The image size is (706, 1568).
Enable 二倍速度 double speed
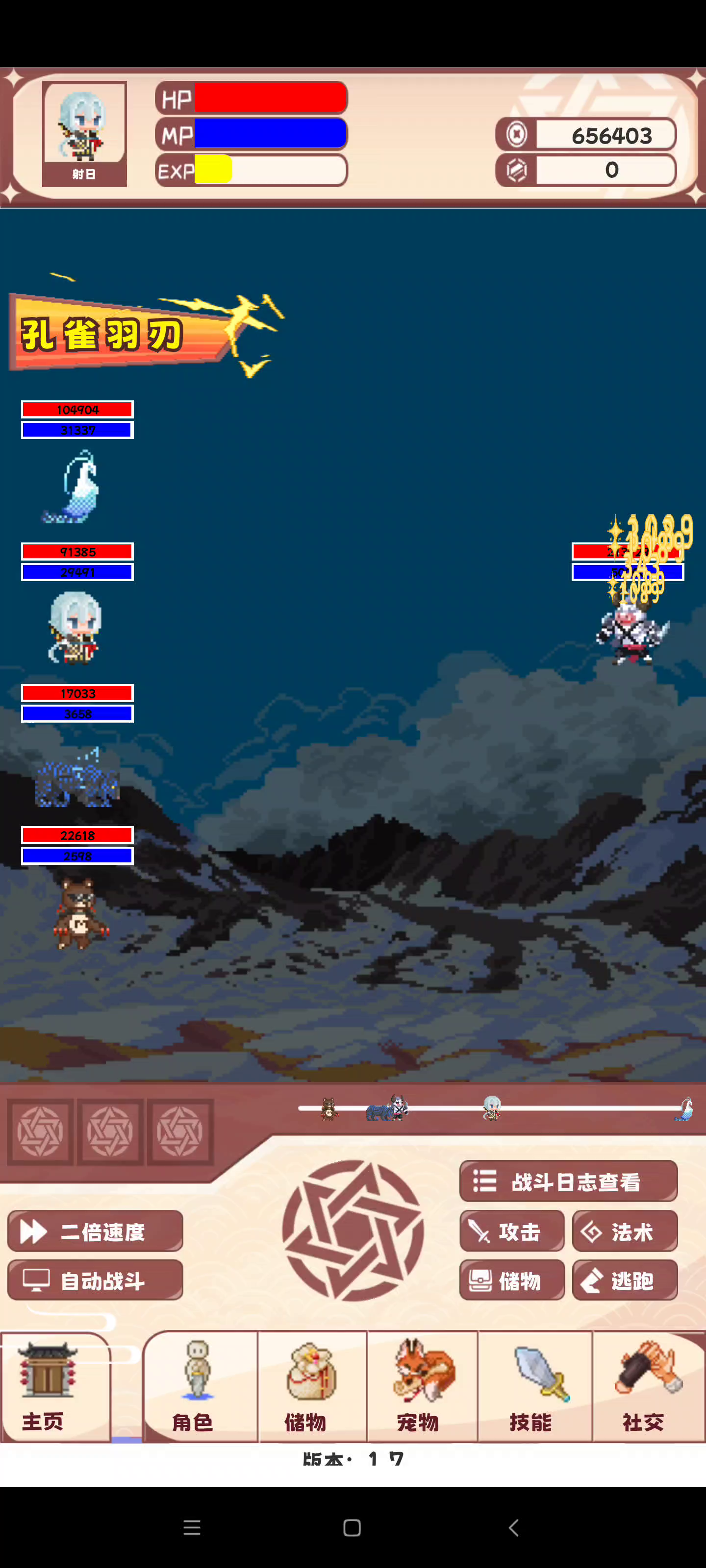click(x=95, y=1231)
